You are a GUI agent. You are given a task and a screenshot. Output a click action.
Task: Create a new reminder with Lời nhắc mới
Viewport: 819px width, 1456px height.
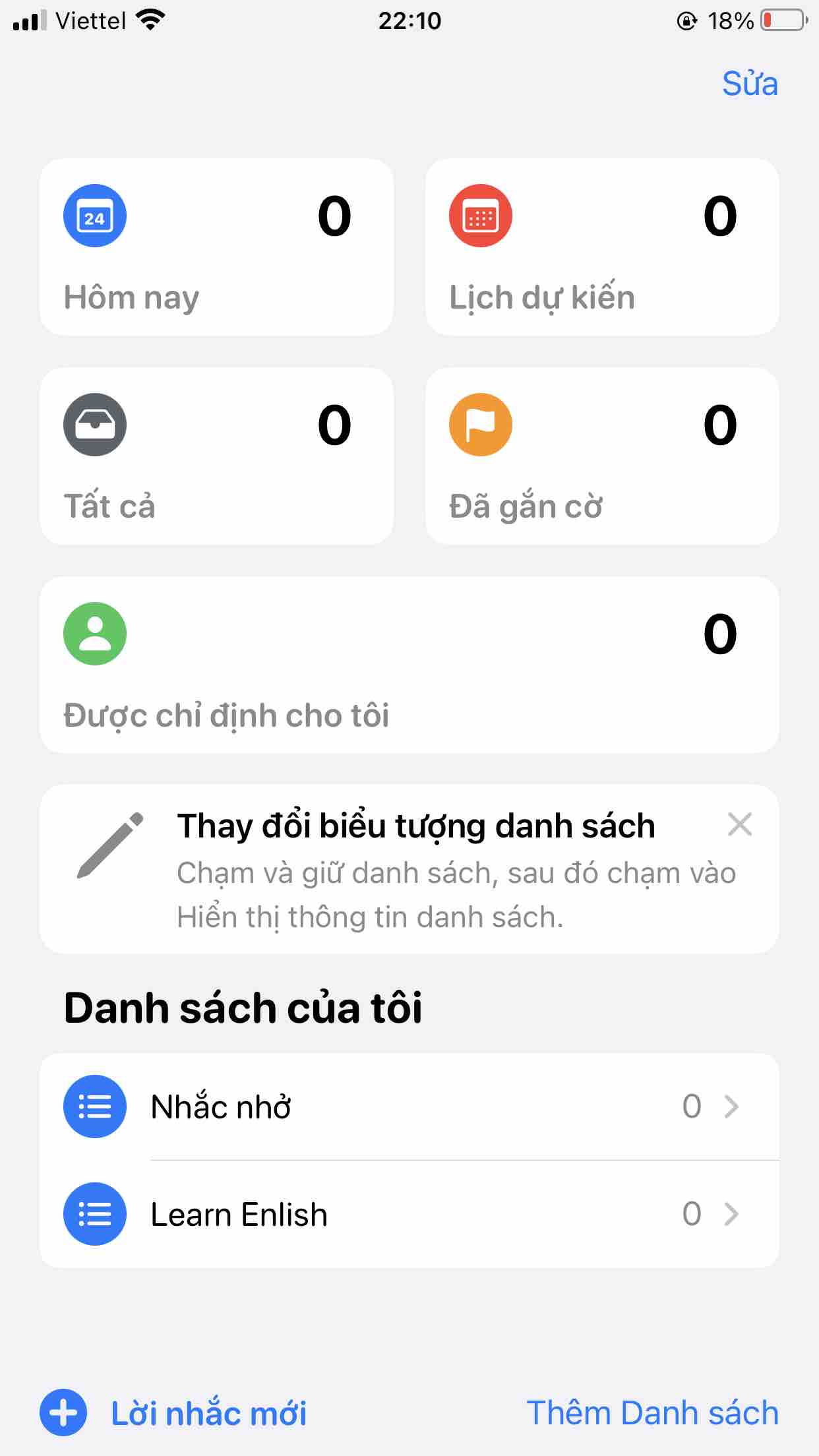[x=174, y=1412]
